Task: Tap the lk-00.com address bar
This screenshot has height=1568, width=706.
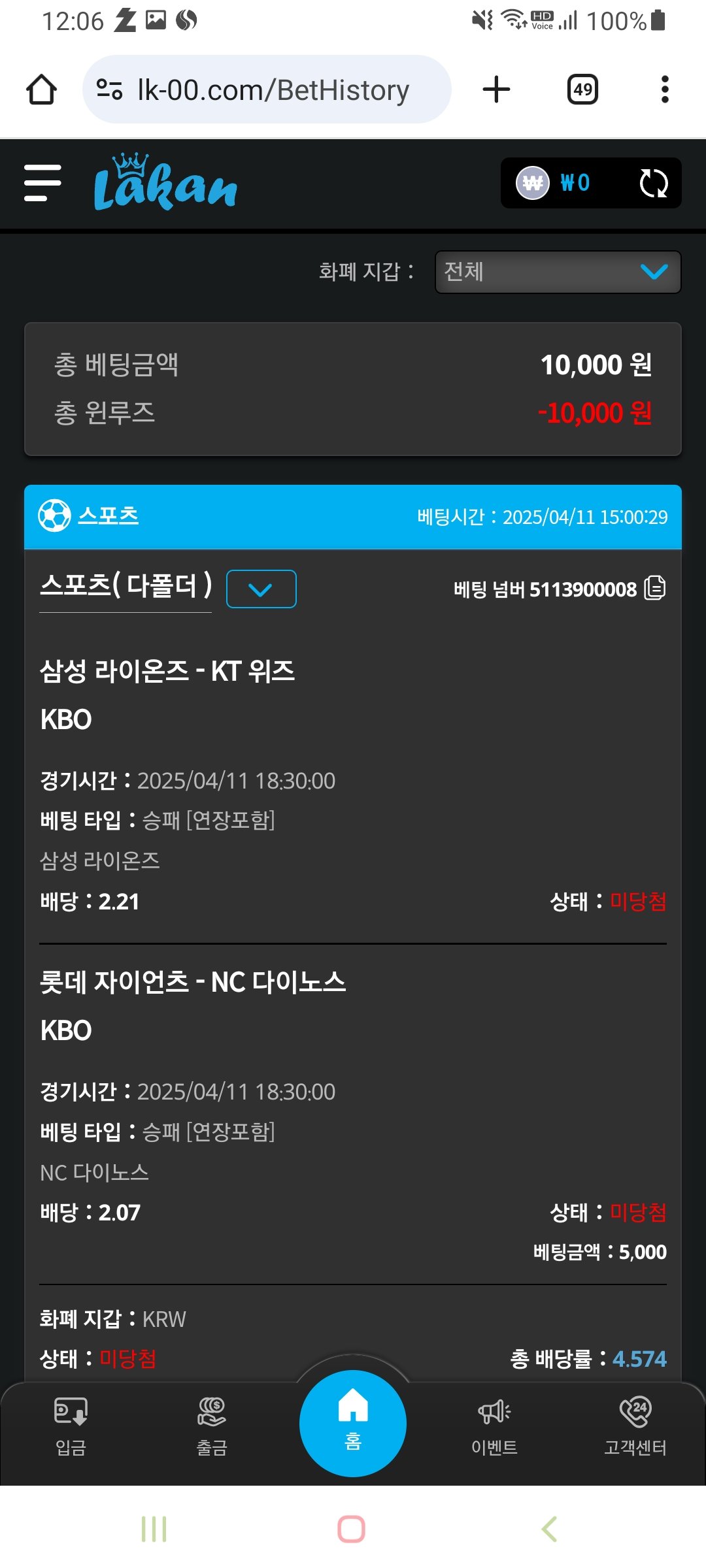Action: 267,90
